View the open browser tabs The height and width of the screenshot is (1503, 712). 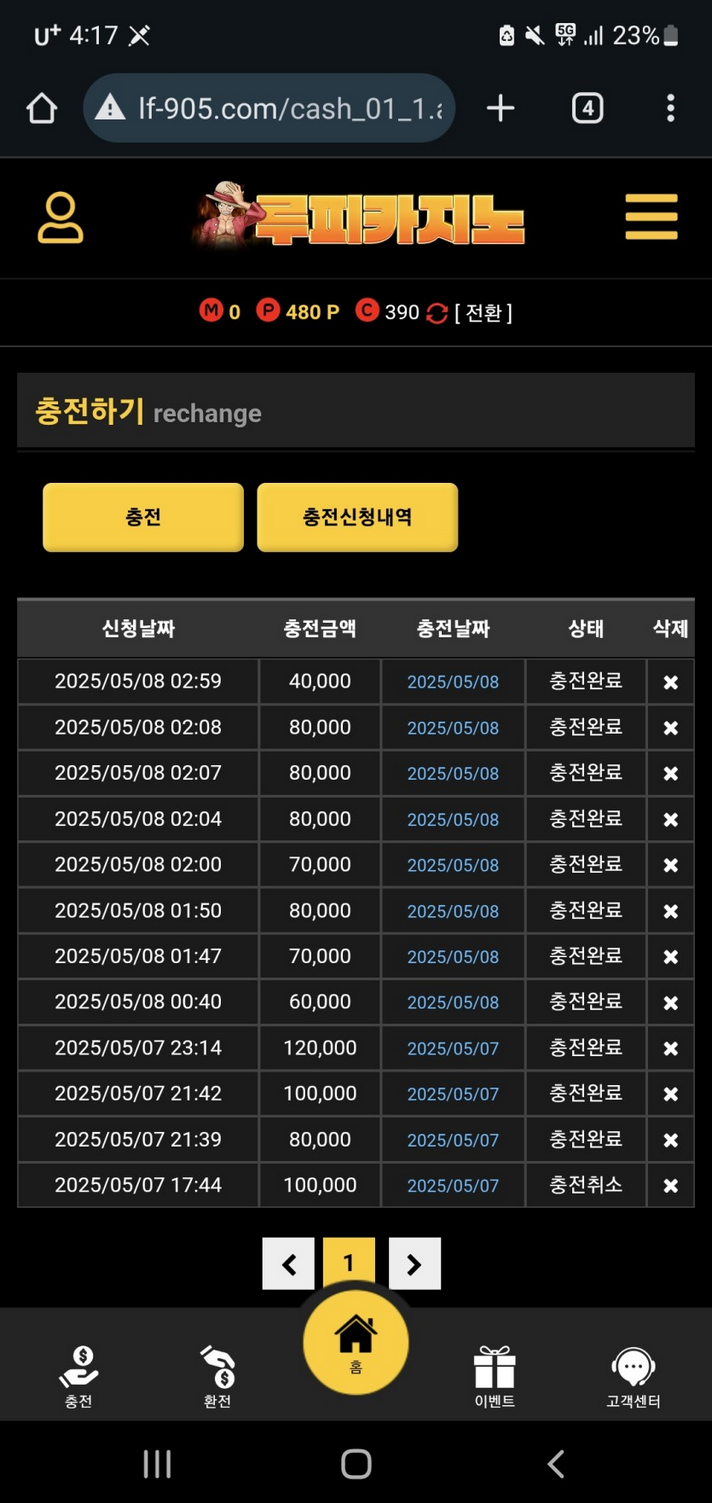(587, 108)
